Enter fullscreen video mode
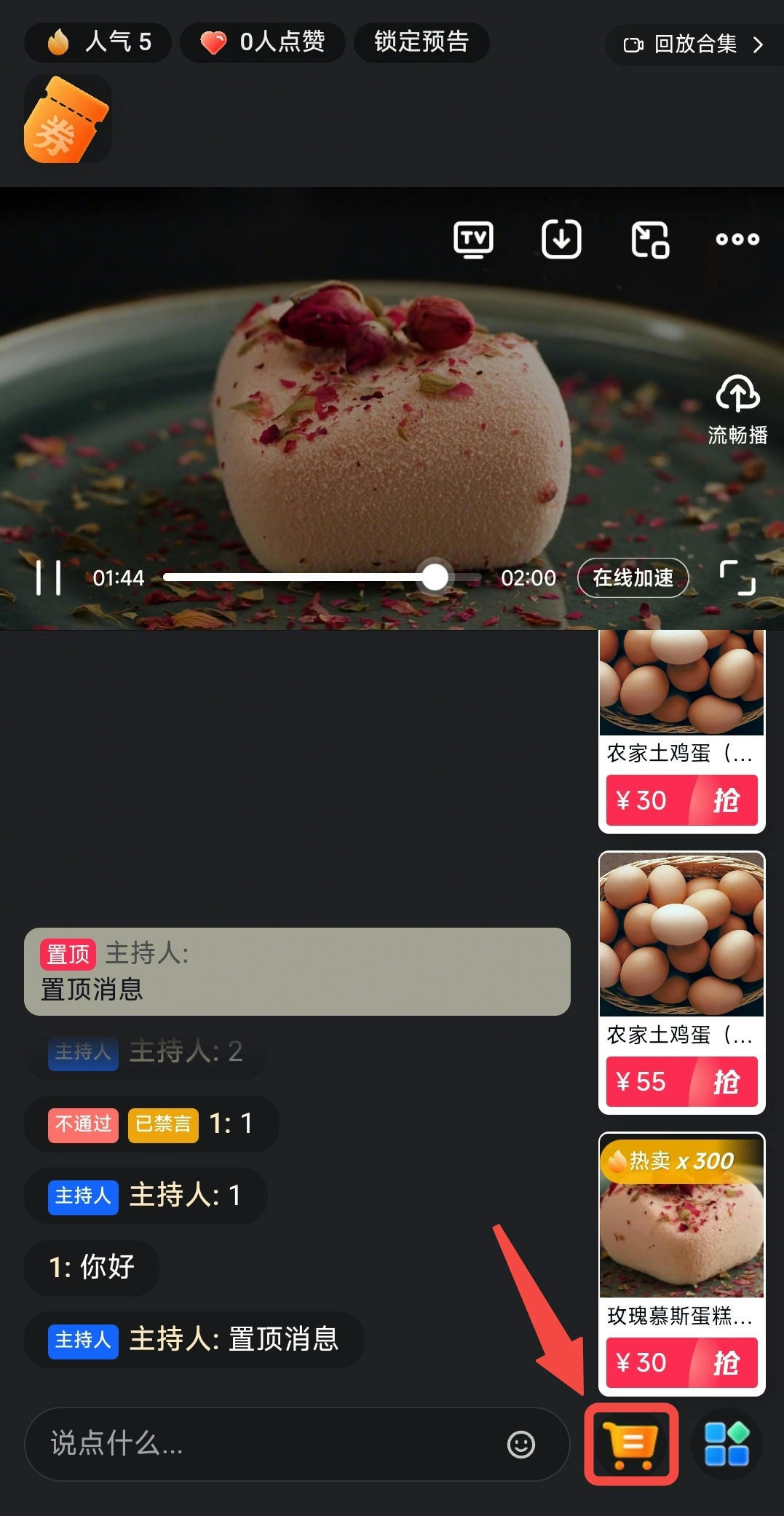 click(737, 578)
